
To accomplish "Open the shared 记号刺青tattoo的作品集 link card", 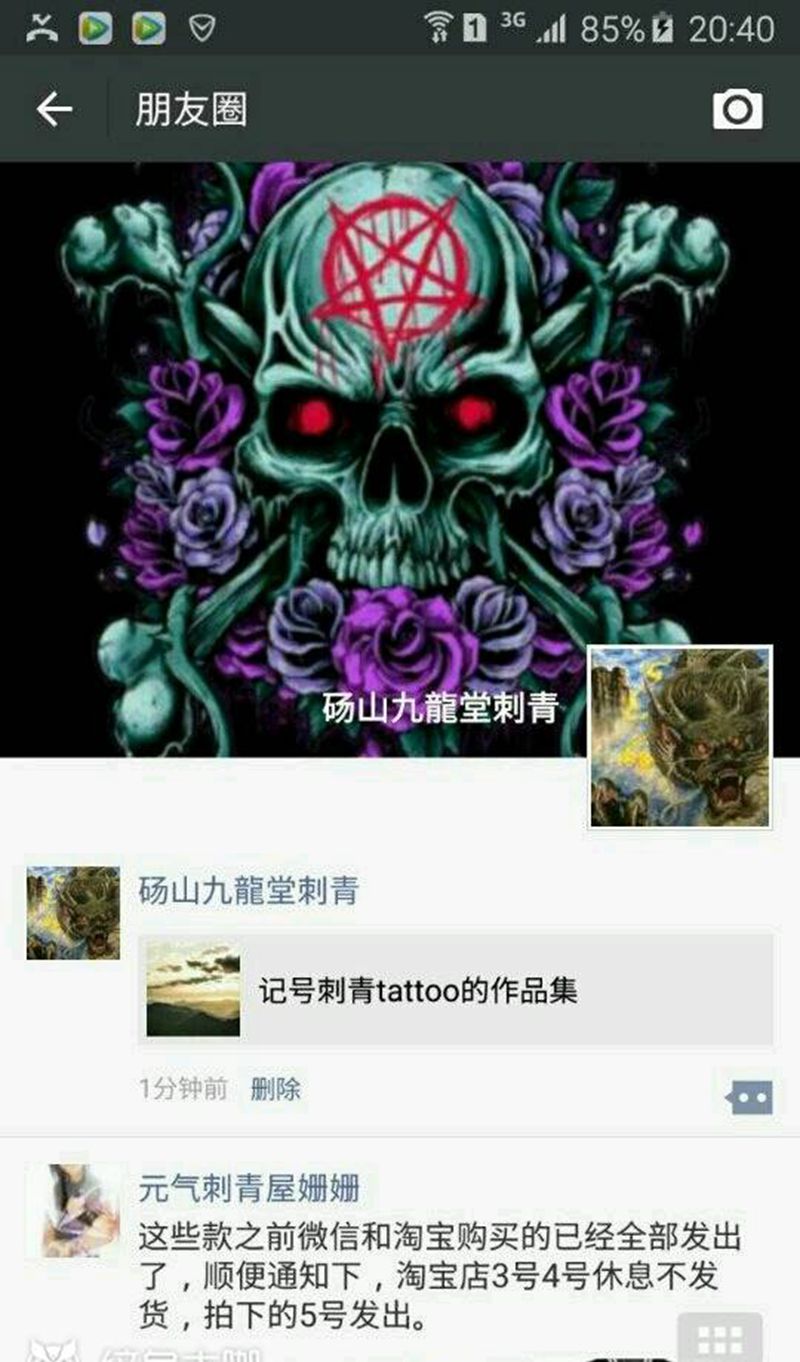I will coord(455,990).
